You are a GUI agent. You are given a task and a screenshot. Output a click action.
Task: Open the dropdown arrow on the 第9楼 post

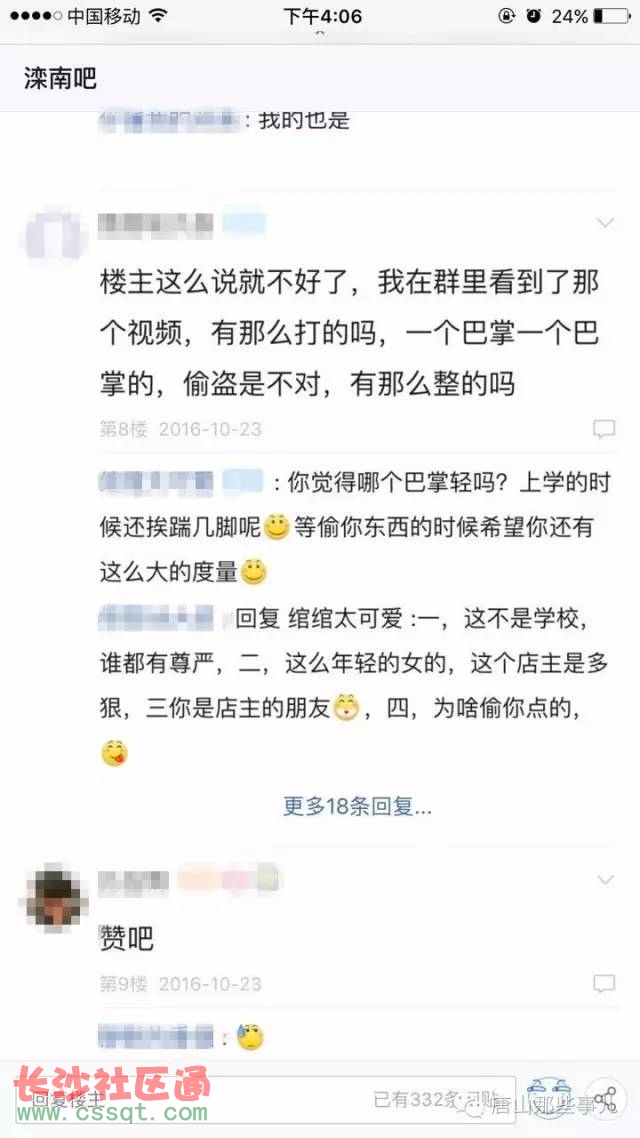click(x=605, y=880)
